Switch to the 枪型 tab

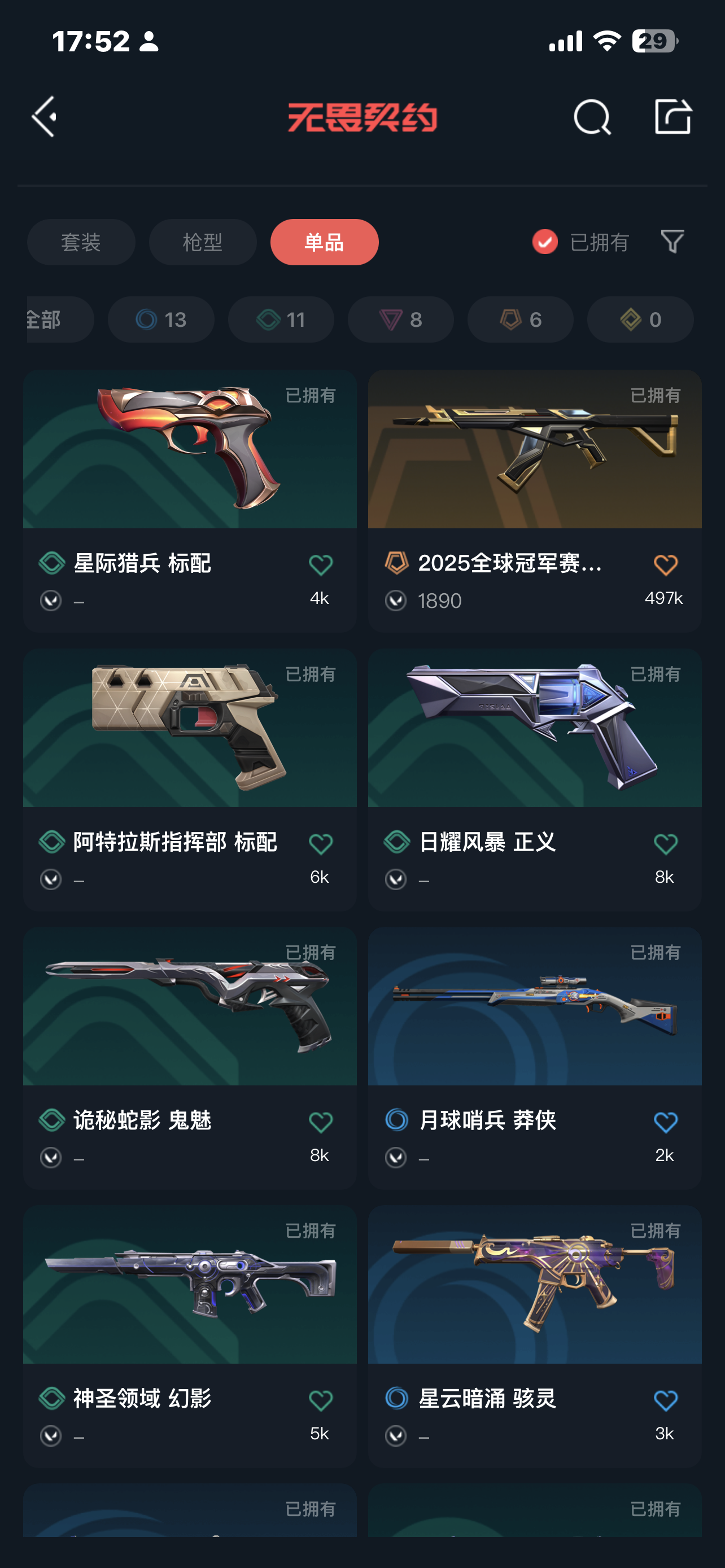[202, 242]
